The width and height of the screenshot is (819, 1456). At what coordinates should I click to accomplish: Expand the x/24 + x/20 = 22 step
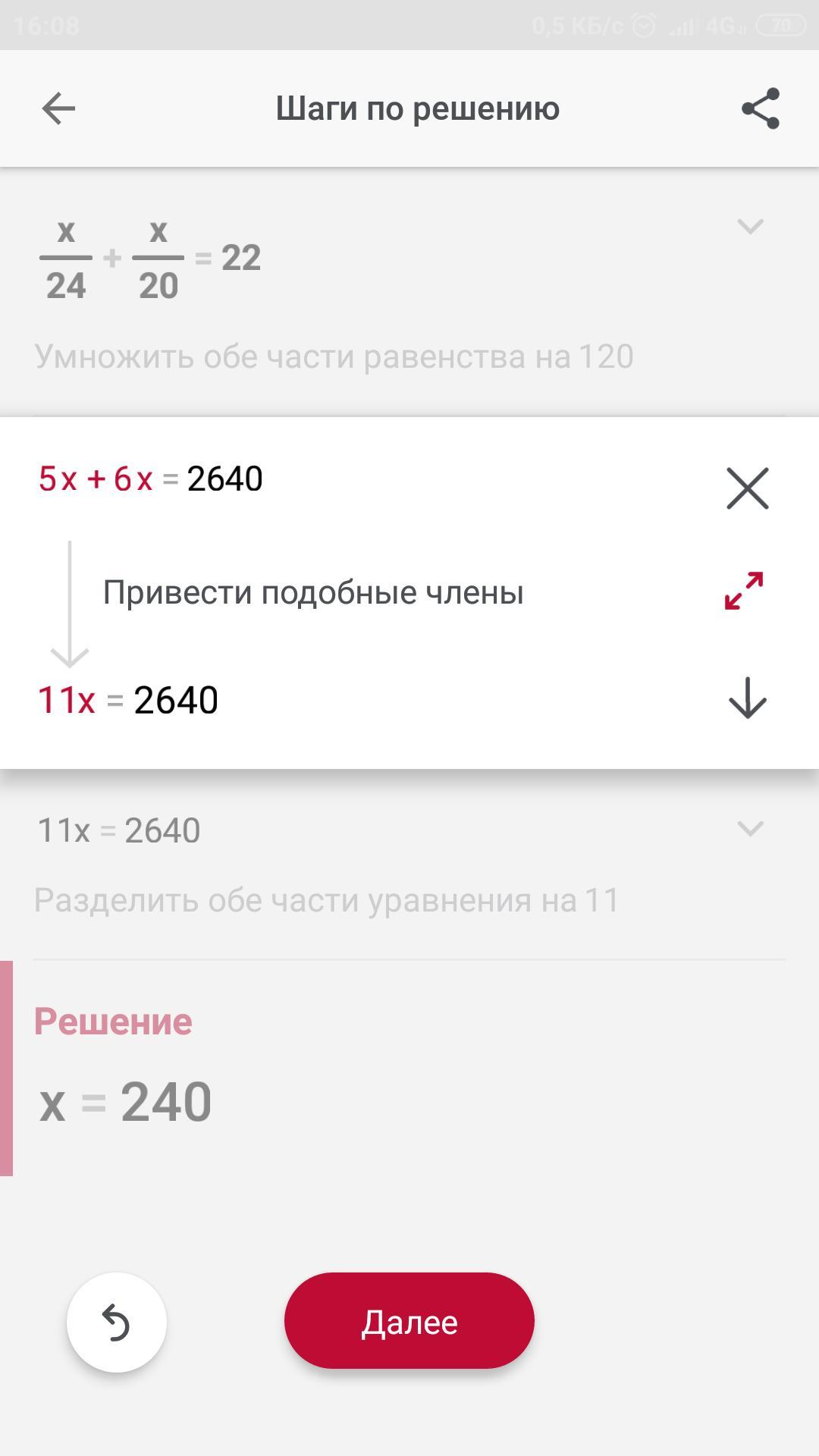[750, 226]
